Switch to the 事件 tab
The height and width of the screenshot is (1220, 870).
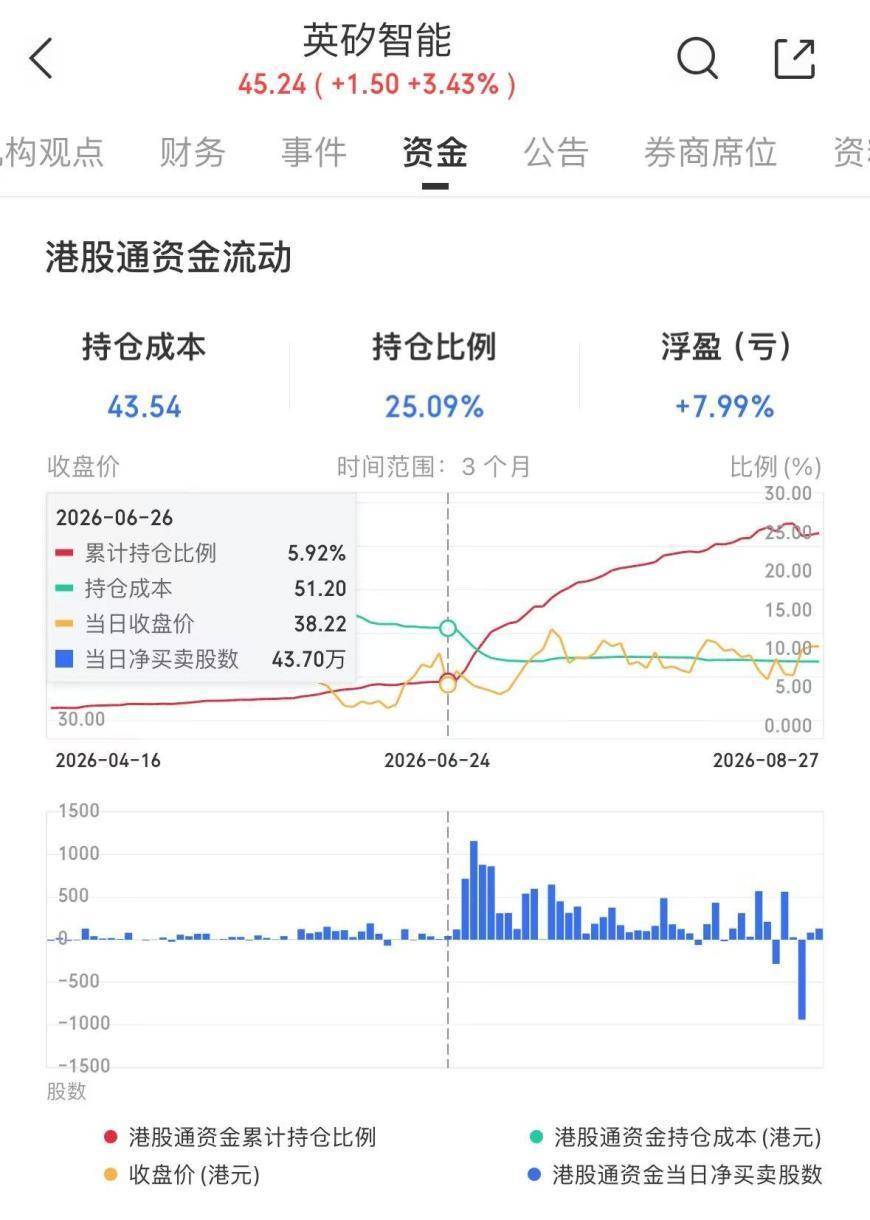[313, 152]
